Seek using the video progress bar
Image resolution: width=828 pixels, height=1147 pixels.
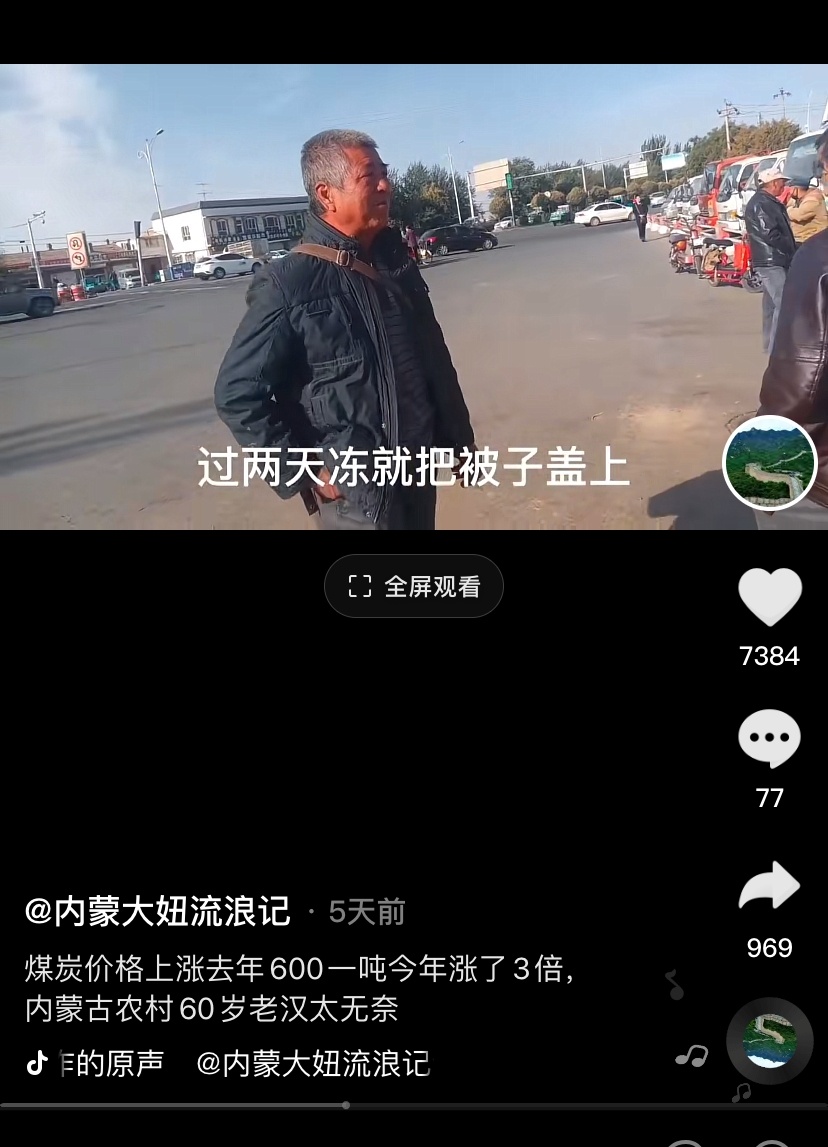point(345,1105)
